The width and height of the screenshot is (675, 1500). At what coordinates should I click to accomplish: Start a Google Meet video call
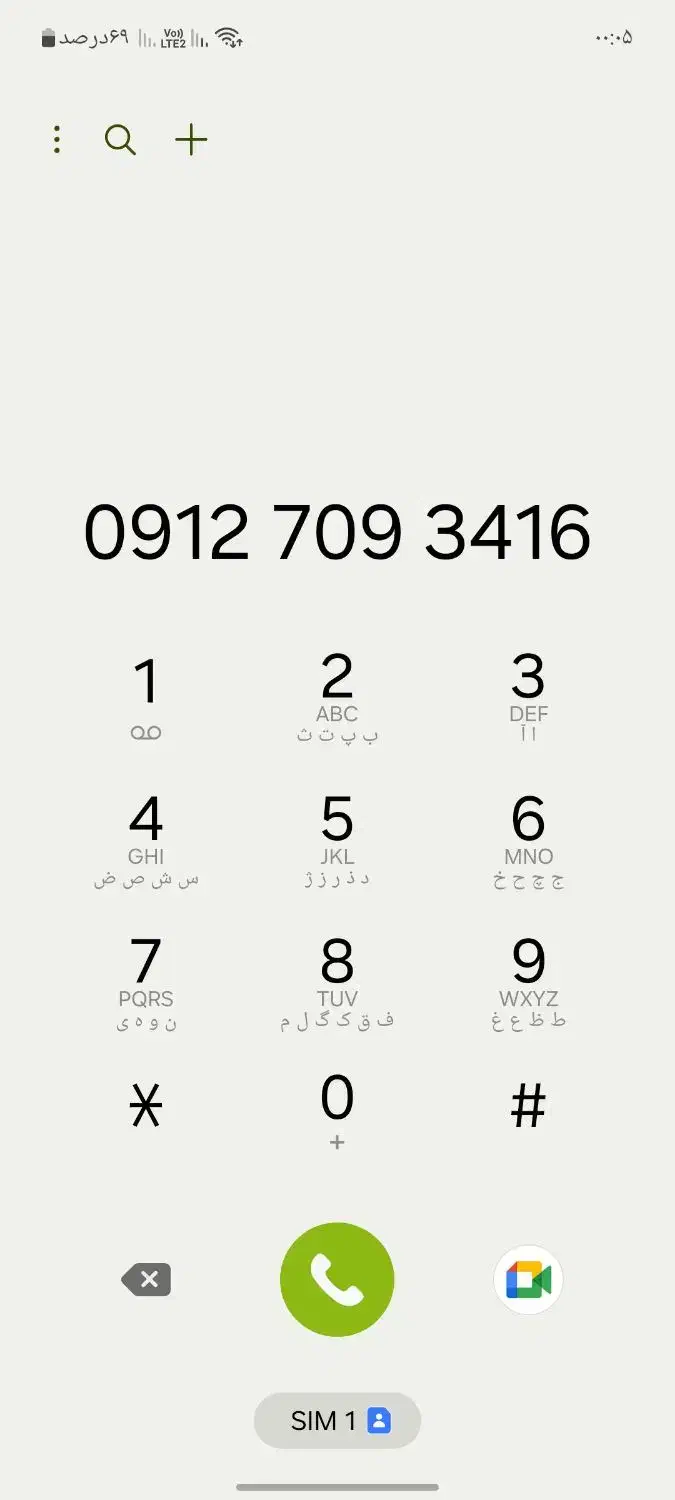click(x=528, y=1280)
